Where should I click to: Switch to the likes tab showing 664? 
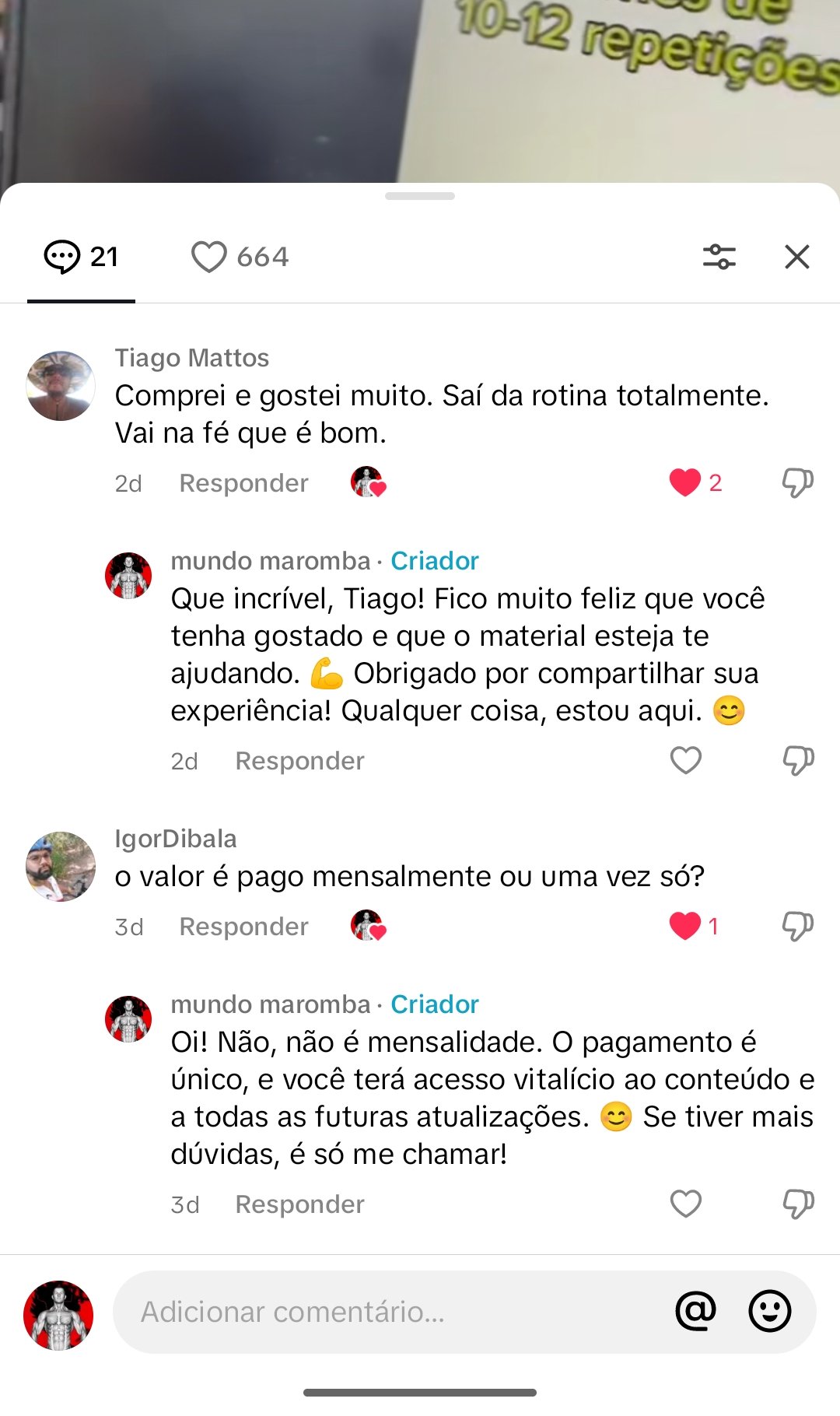pyautogui.click(x=240, y=257)
